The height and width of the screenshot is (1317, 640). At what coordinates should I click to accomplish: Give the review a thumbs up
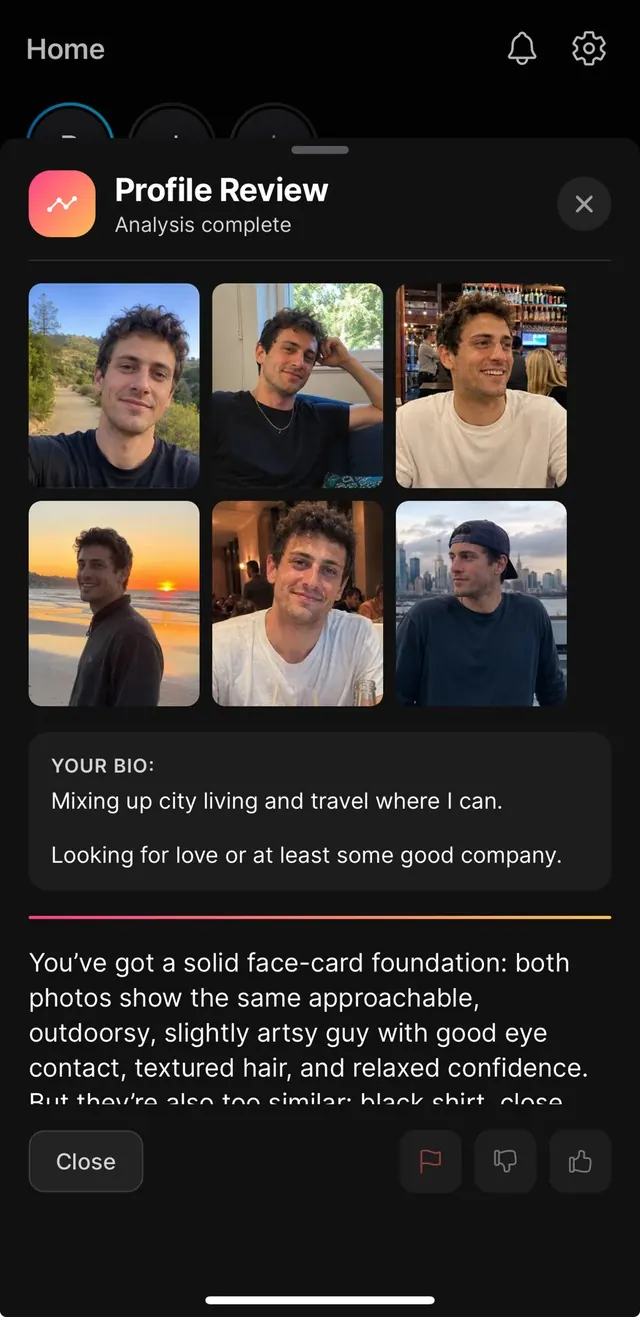click(x=580, y=1161)
